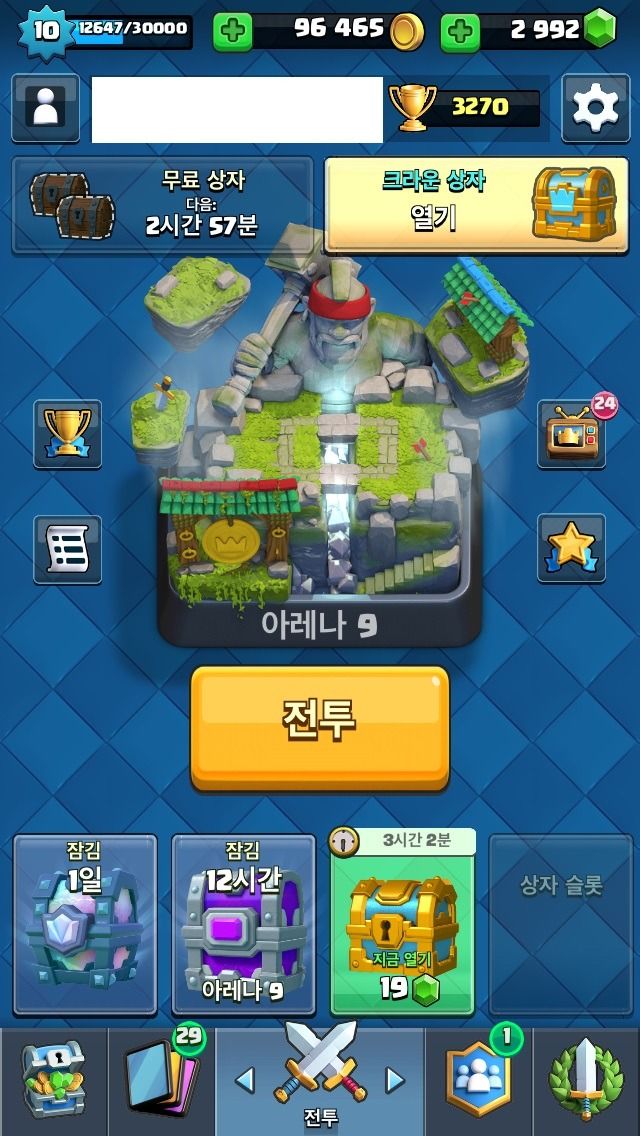Open TV Royale with 24 badge

click(571, 434)
